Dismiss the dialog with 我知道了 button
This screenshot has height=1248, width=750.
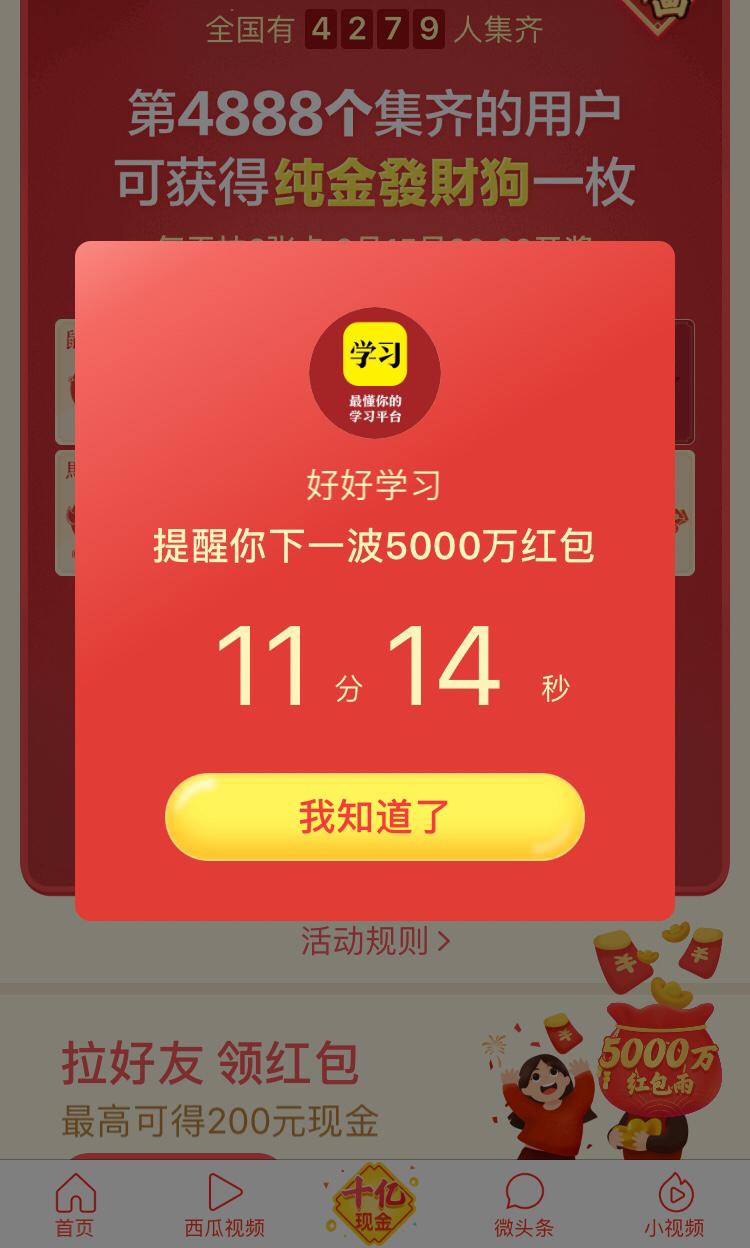(374, 816)
